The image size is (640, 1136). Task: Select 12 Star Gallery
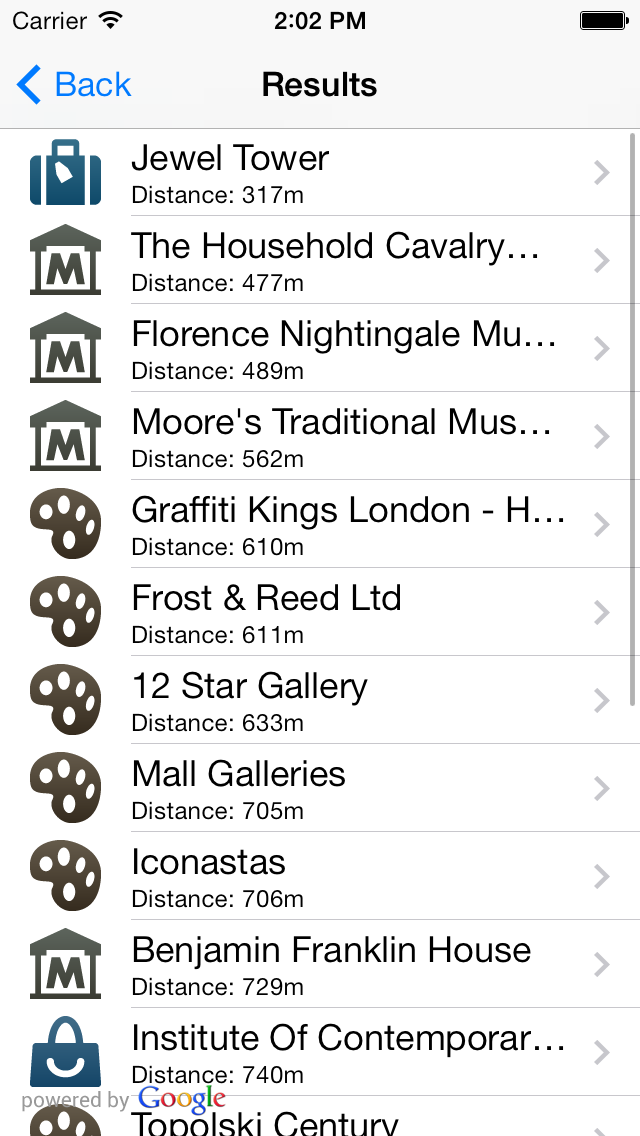pyautogui.click(x=320, y=701)
